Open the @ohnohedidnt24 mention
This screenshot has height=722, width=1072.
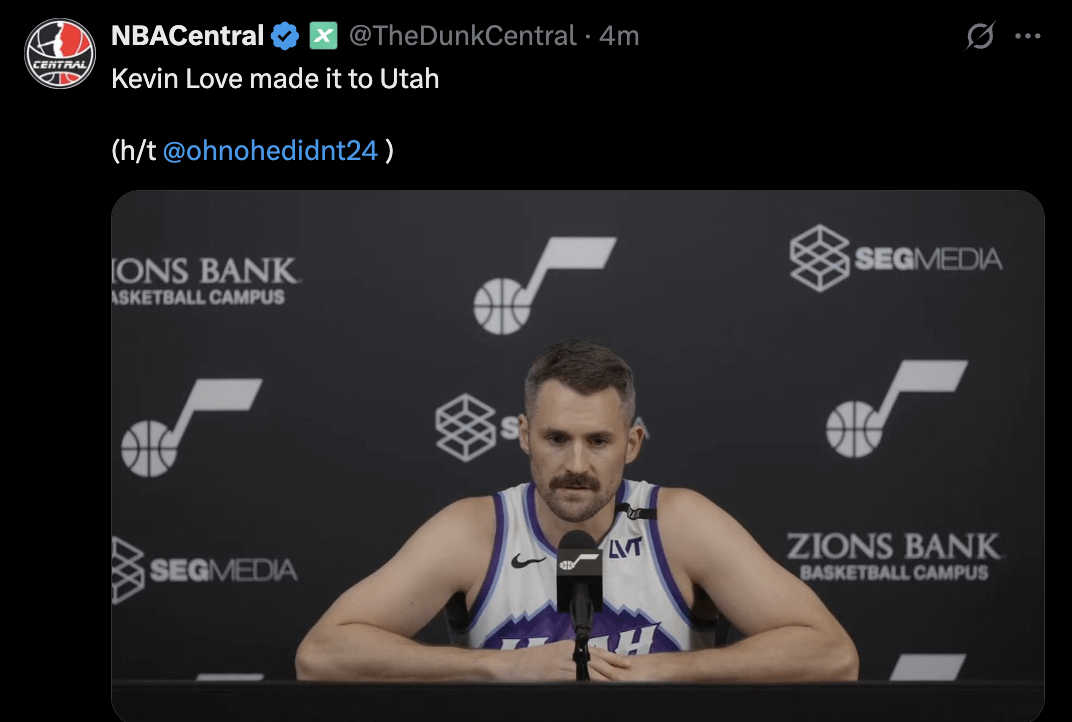coord(270,151)
